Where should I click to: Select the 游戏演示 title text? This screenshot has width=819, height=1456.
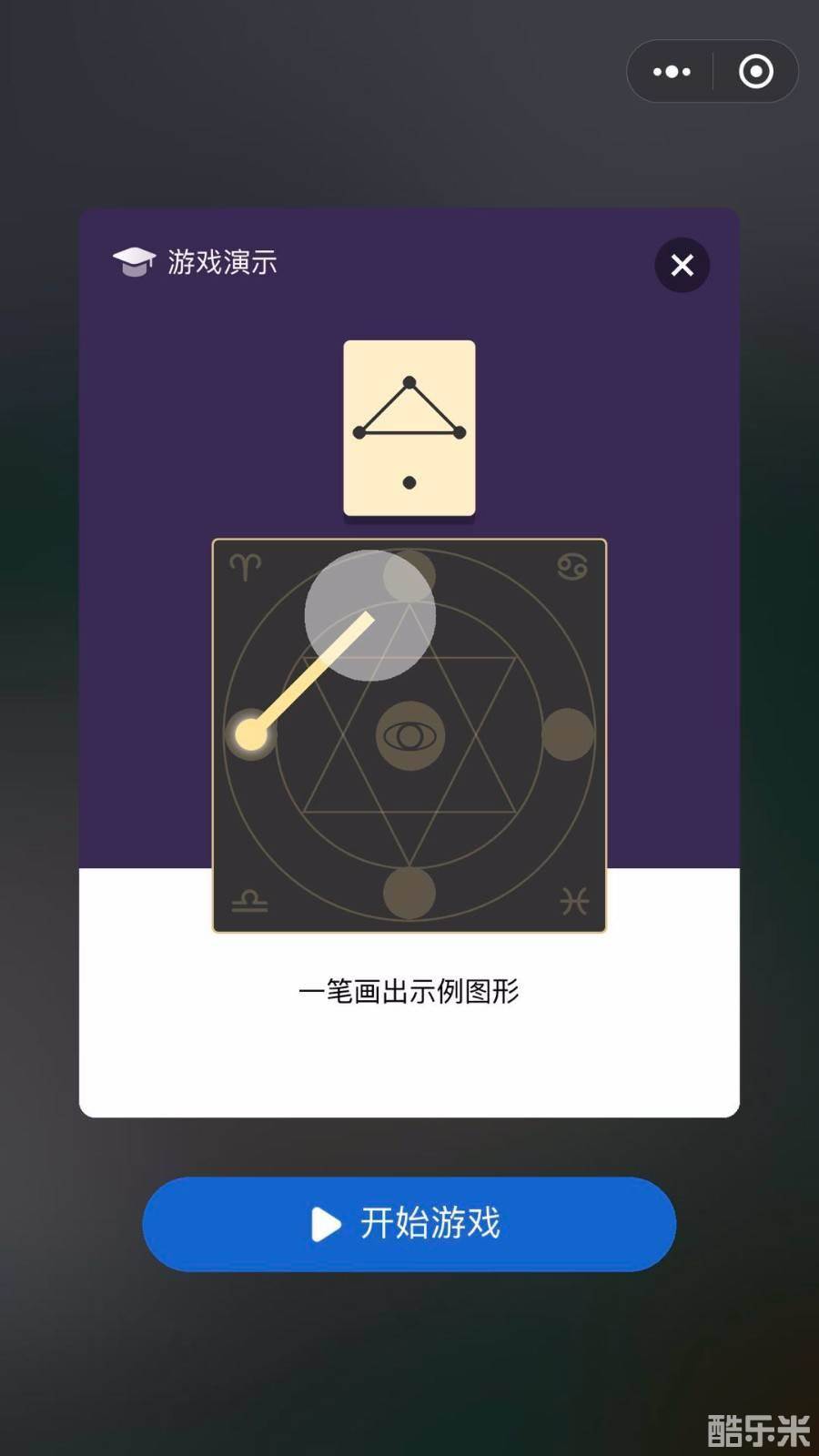click(x=221, y=262)
